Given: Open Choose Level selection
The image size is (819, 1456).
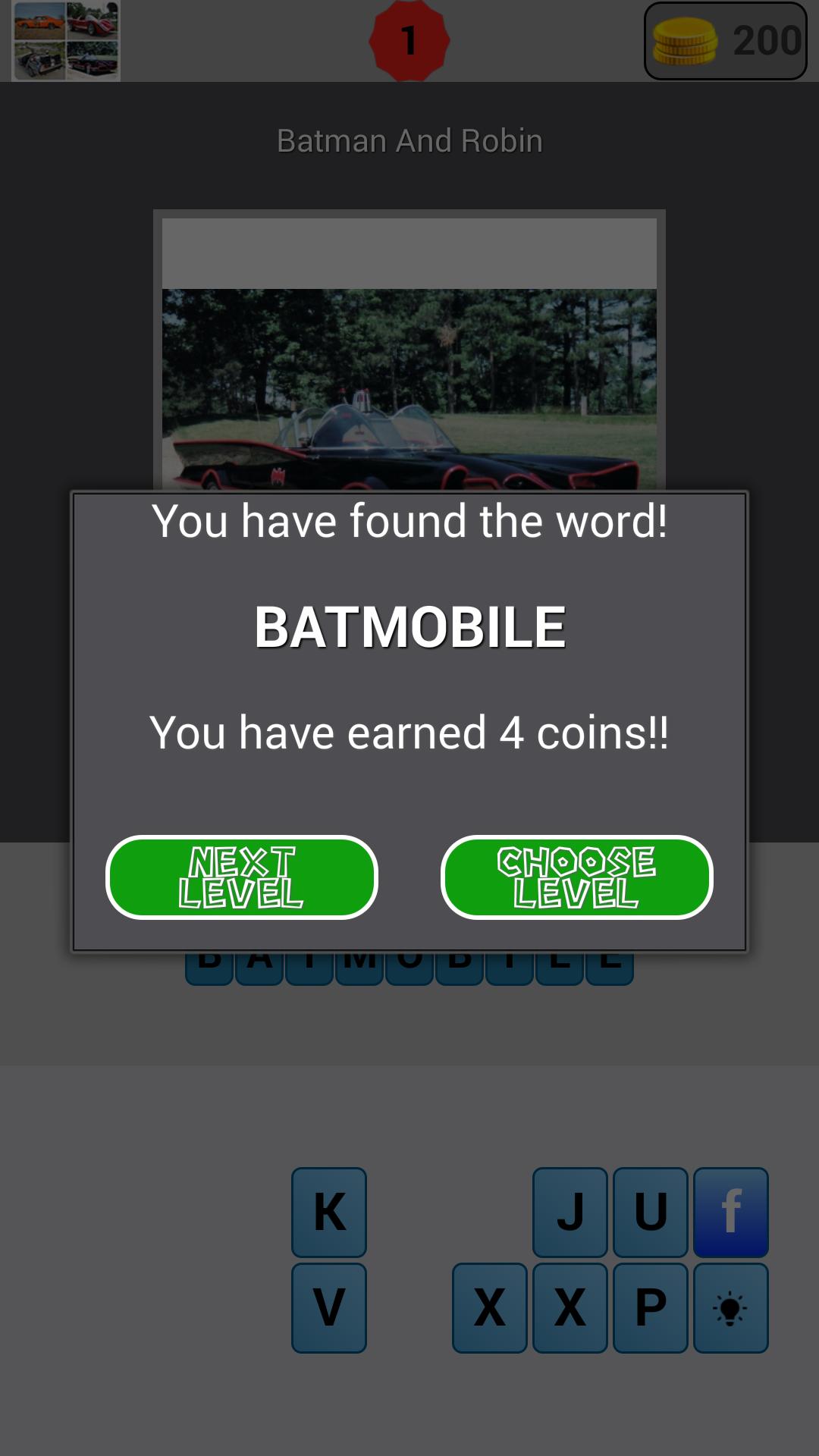Looking at the screenshot, I should coord(576,877).
